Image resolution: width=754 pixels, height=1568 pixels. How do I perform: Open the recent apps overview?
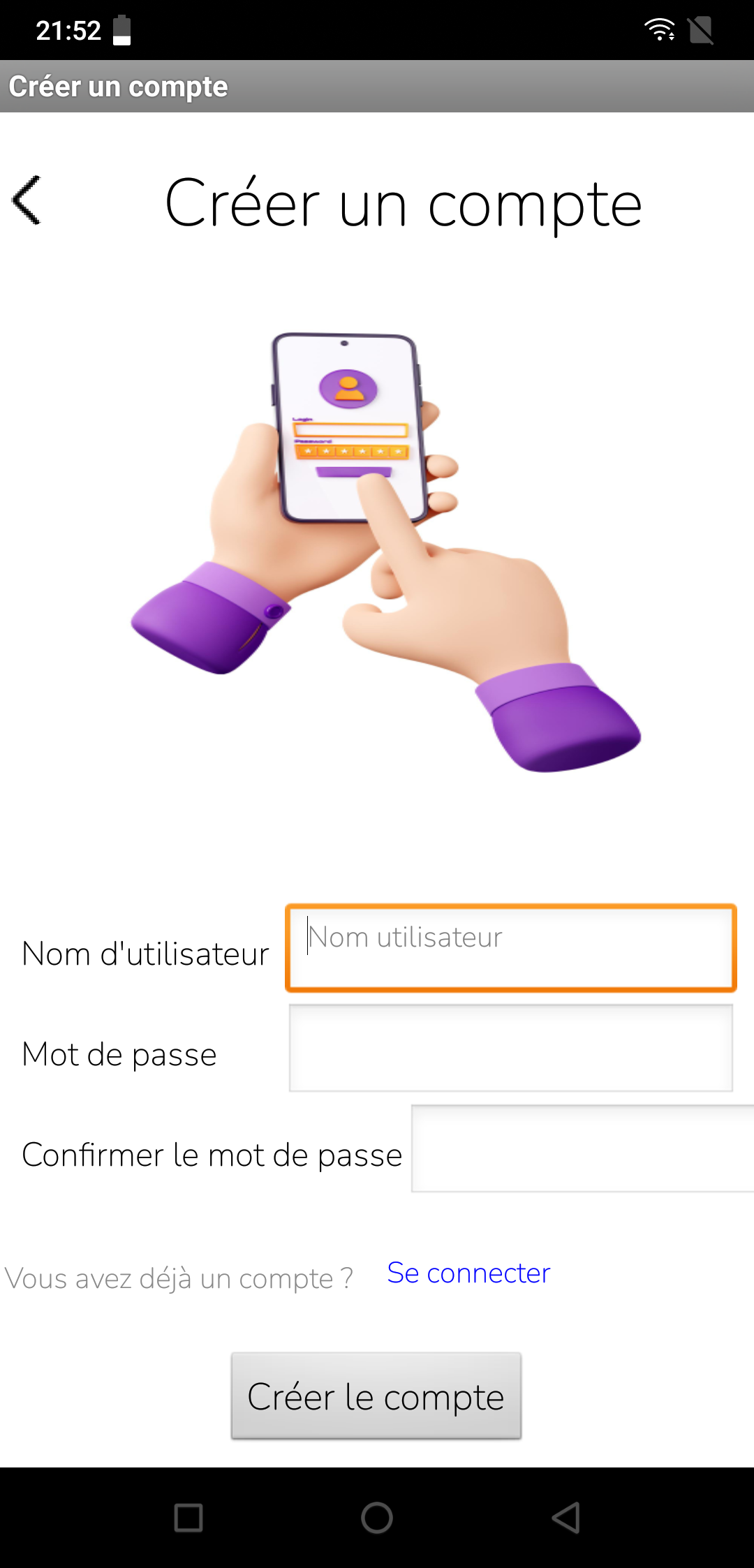pyautogui.click(x=188, y=1517)
